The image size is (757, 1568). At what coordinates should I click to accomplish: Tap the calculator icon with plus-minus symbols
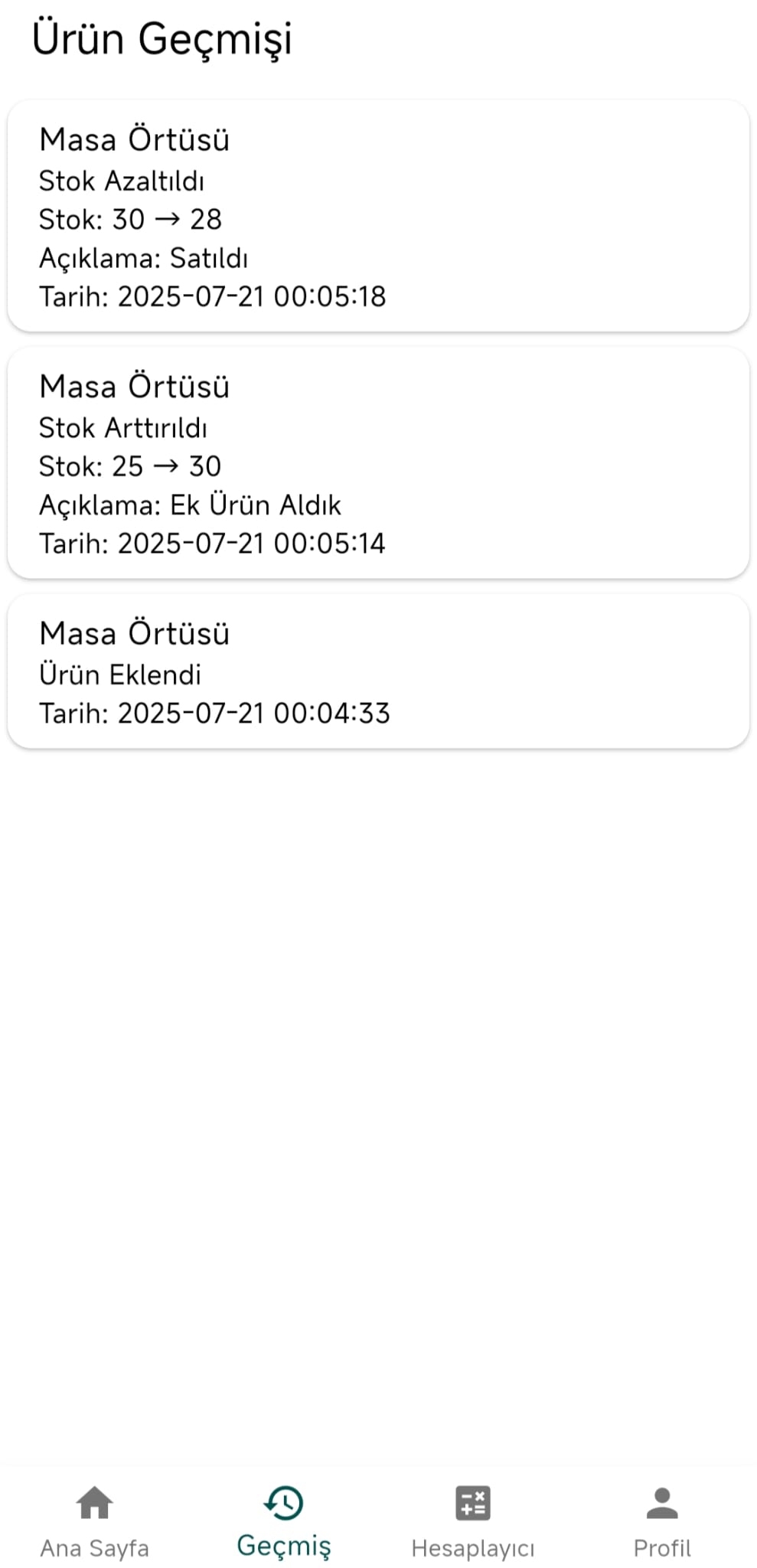point(473,1501)
